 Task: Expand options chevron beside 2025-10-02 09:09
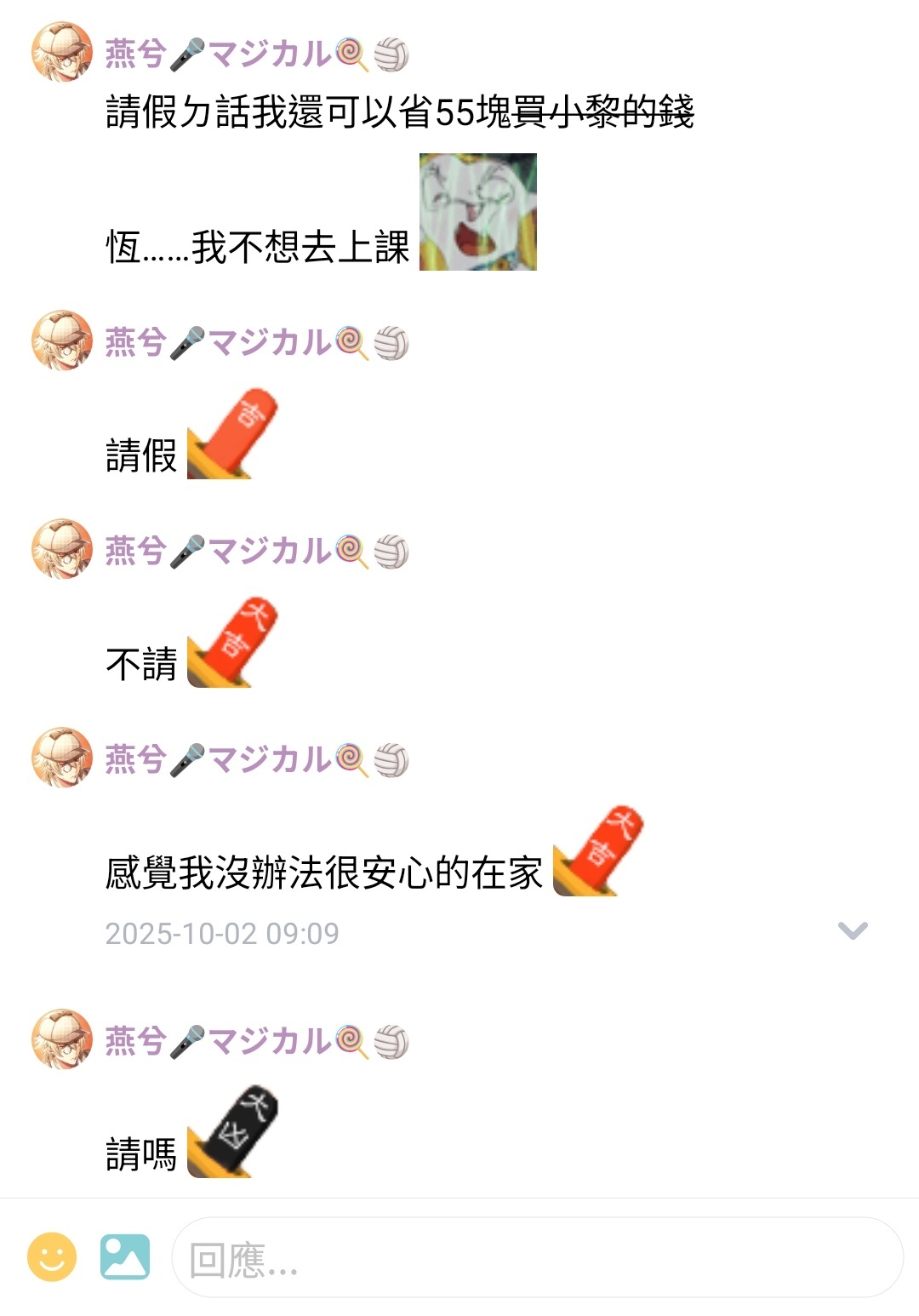853,930
